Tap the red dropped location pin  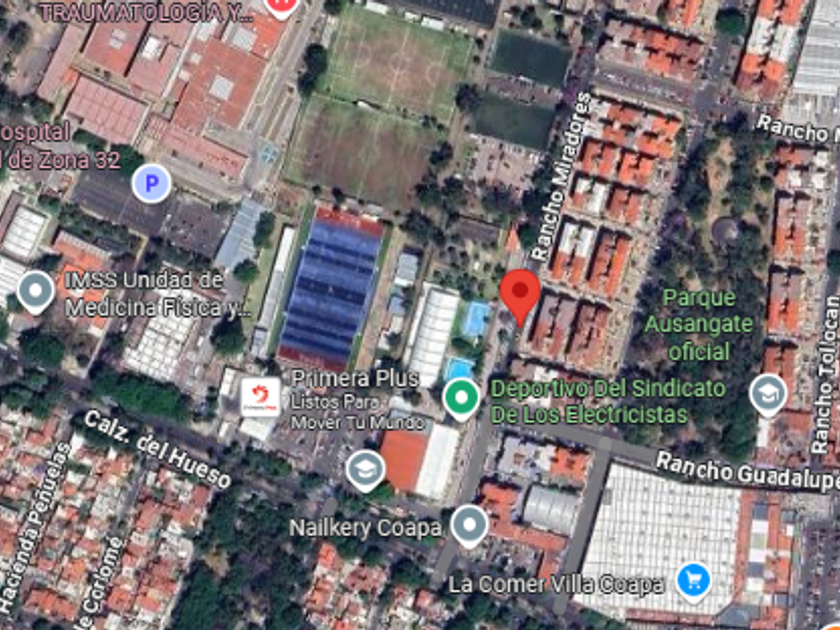click(520, 293)
